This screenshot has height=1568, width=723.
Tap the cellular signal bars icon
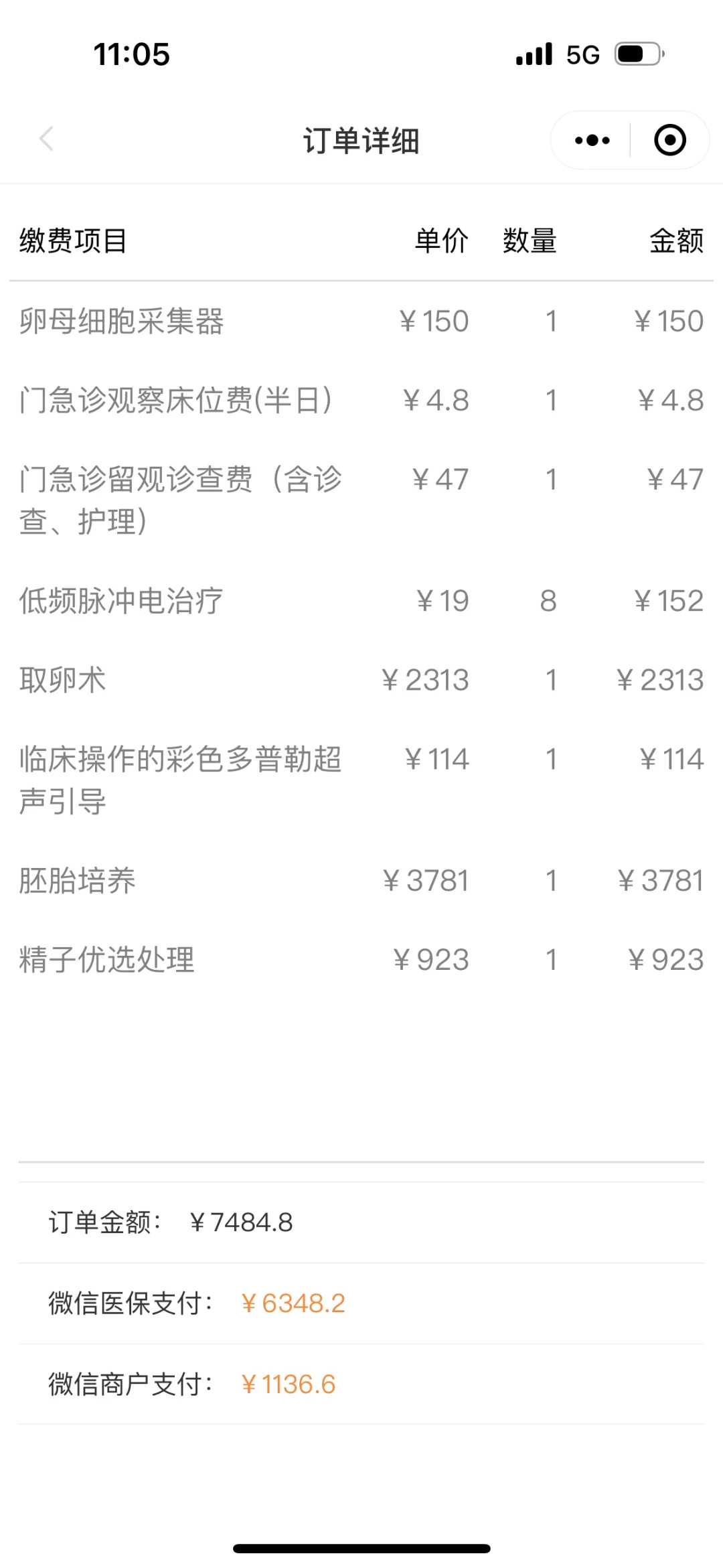(532, 54)
